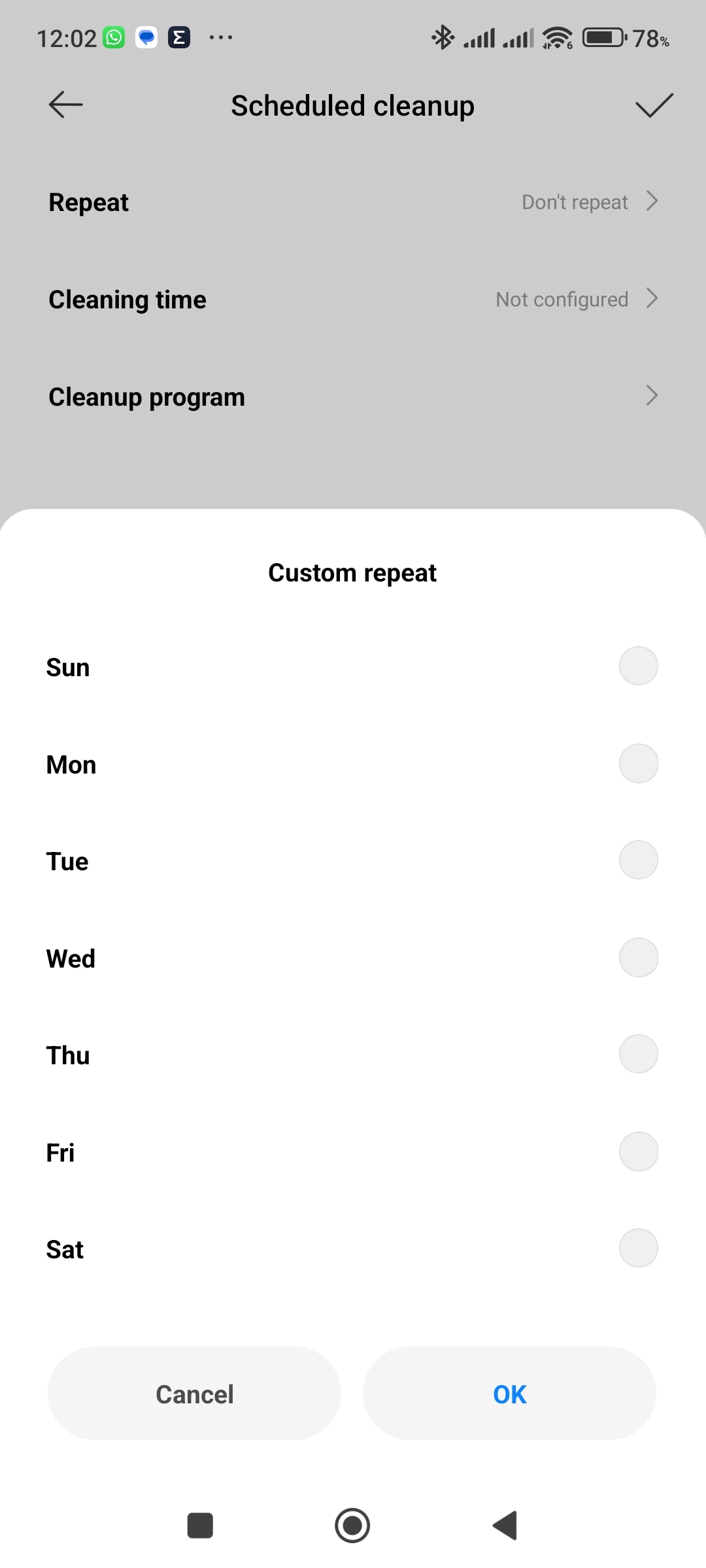Mark Tue as a repeat day
706x1568 pixels.
tap(638, 860)
